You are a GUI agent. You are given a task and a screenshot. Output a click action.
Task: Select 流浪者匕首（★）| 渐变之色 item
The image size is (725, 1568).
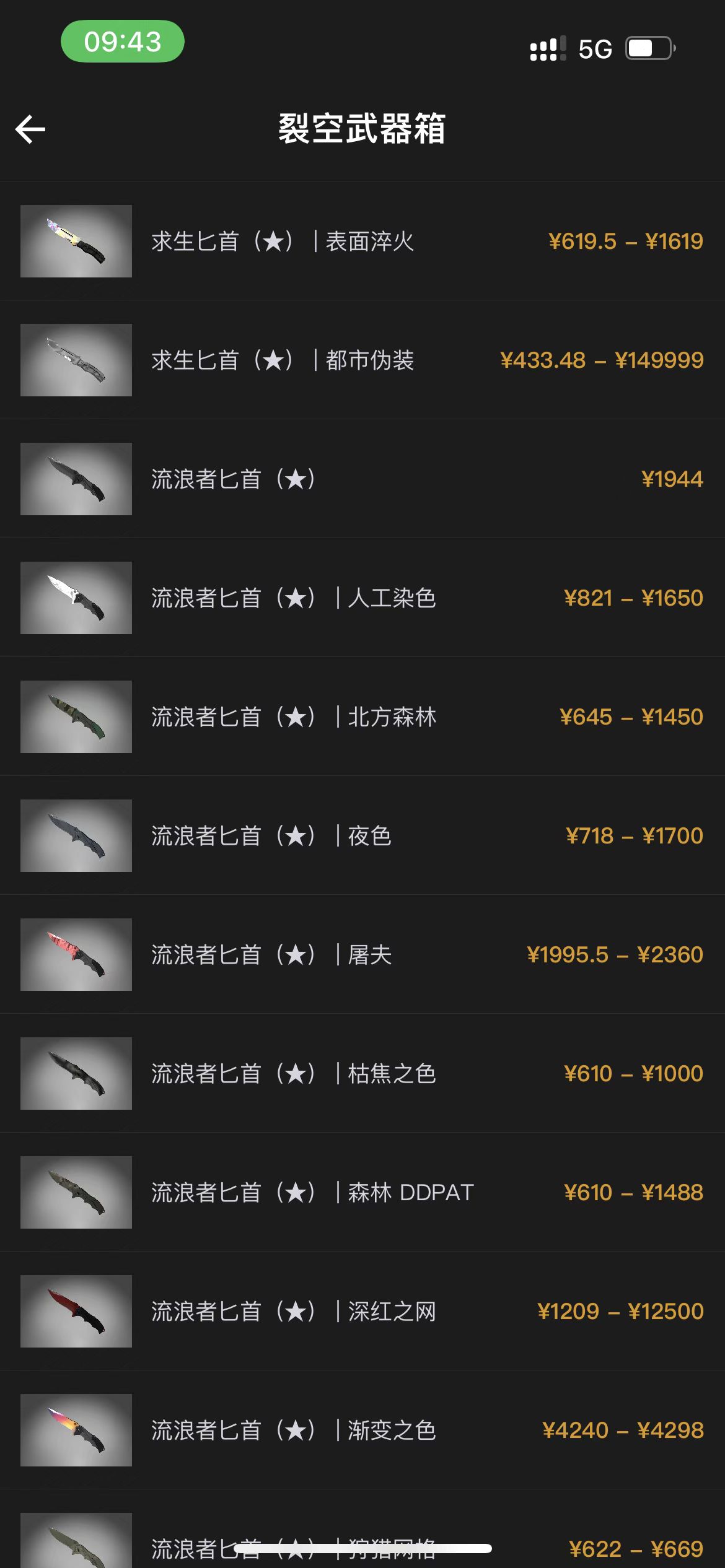click(x=362, y=1430)
